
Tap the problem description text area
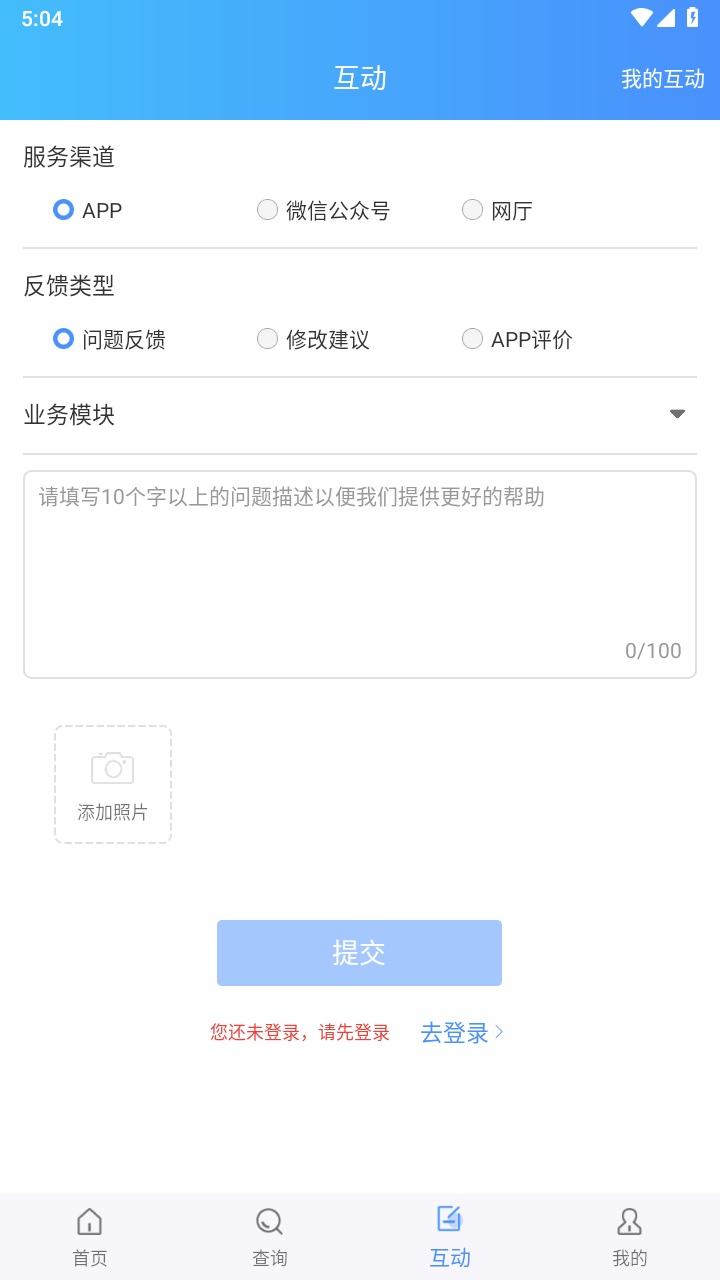click(x=359, y=560)
